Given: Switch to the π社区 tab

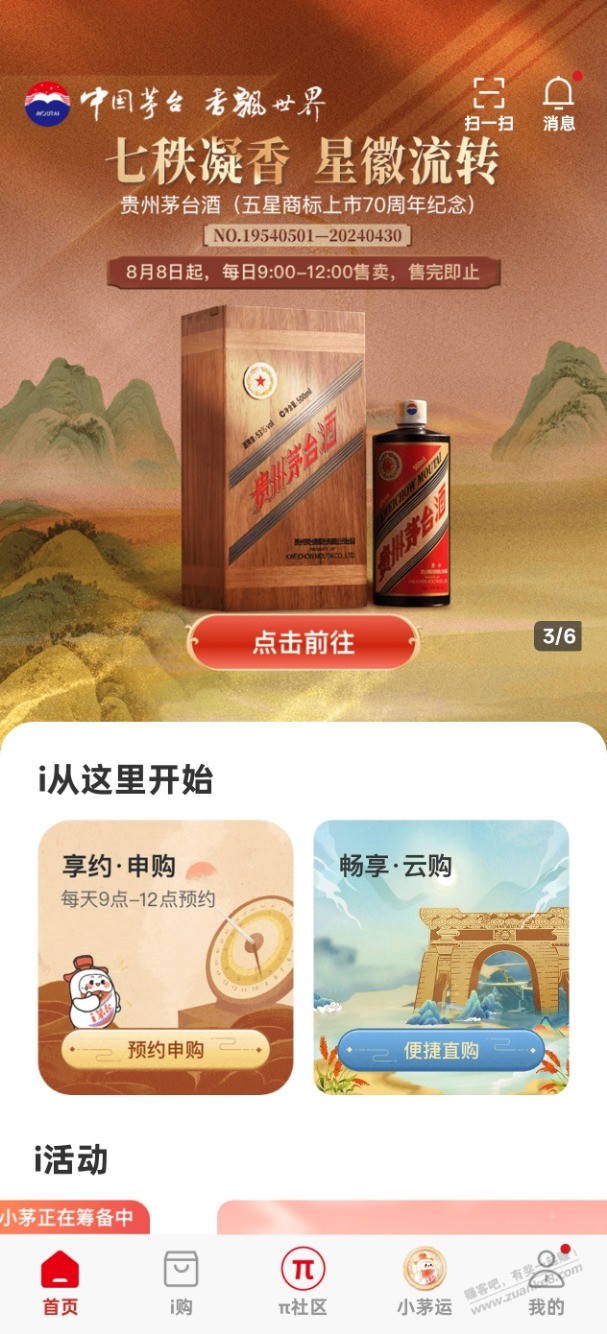Looking at the screenshot, I should pos(302,1281).
